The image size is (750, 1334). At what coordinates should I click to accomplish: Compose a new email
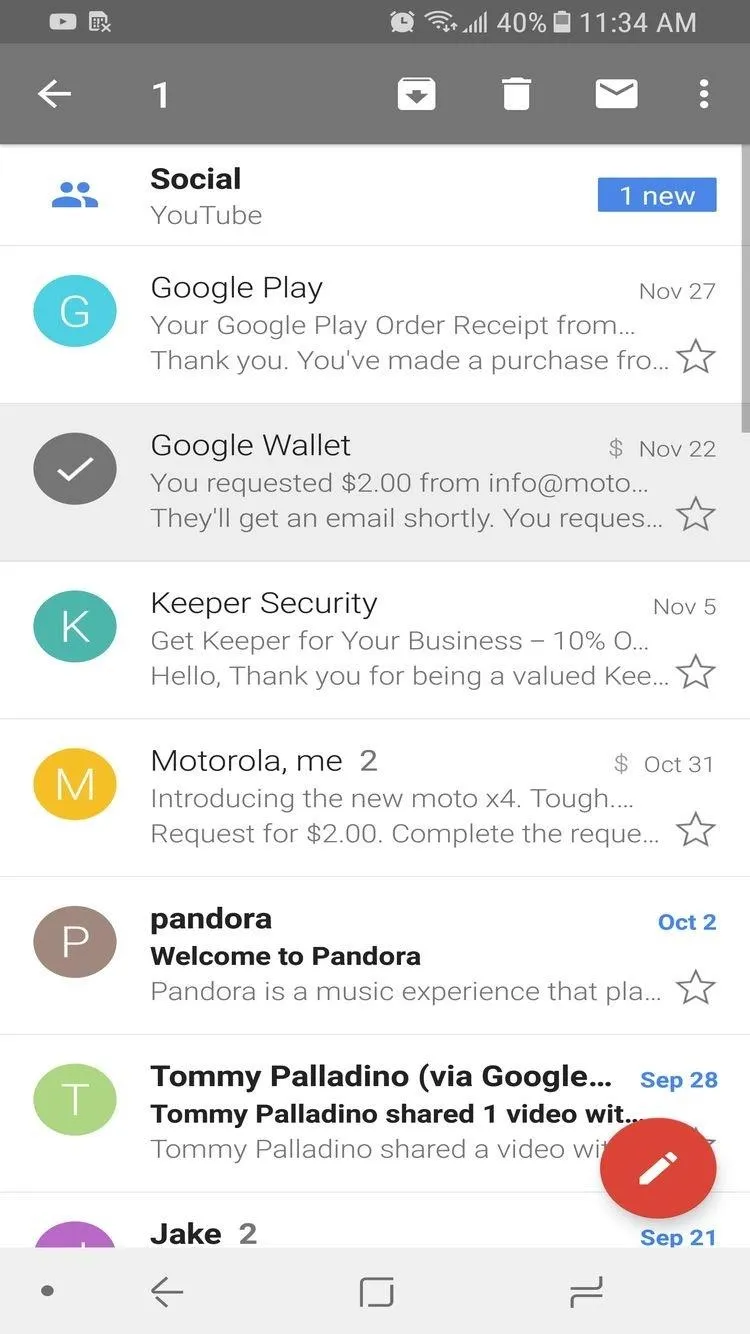click(x=658, y=1167)
